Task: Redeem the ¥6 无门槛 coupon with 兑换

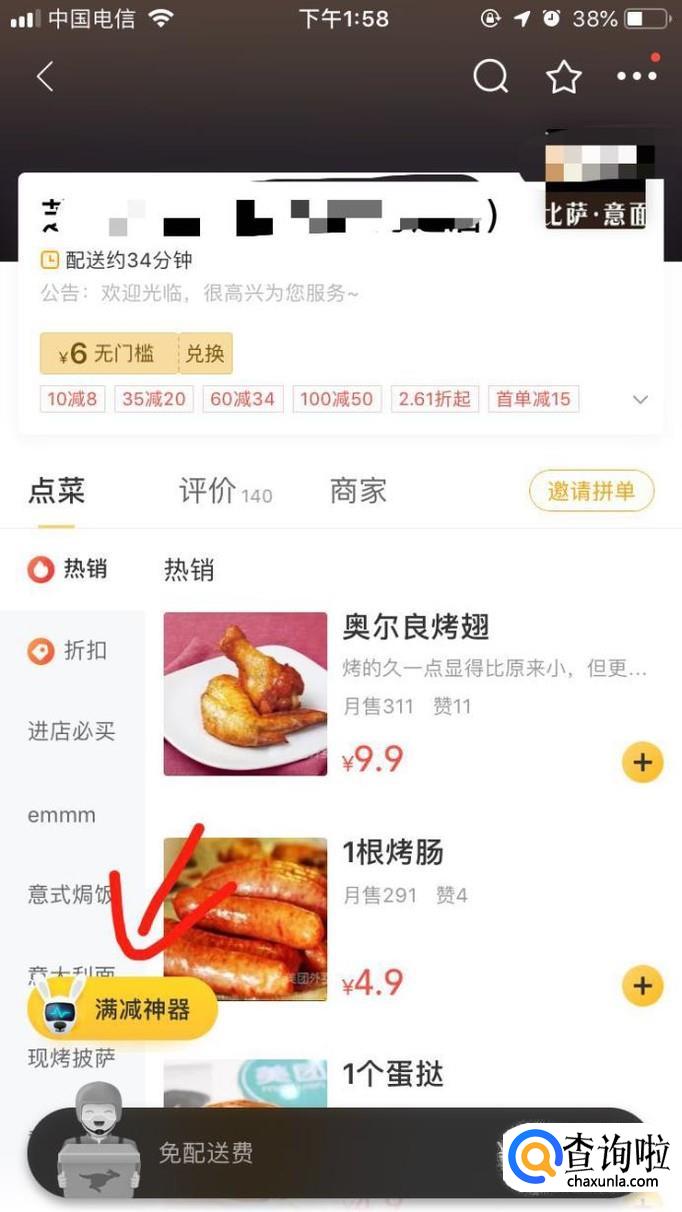Action: click(205, 353)
